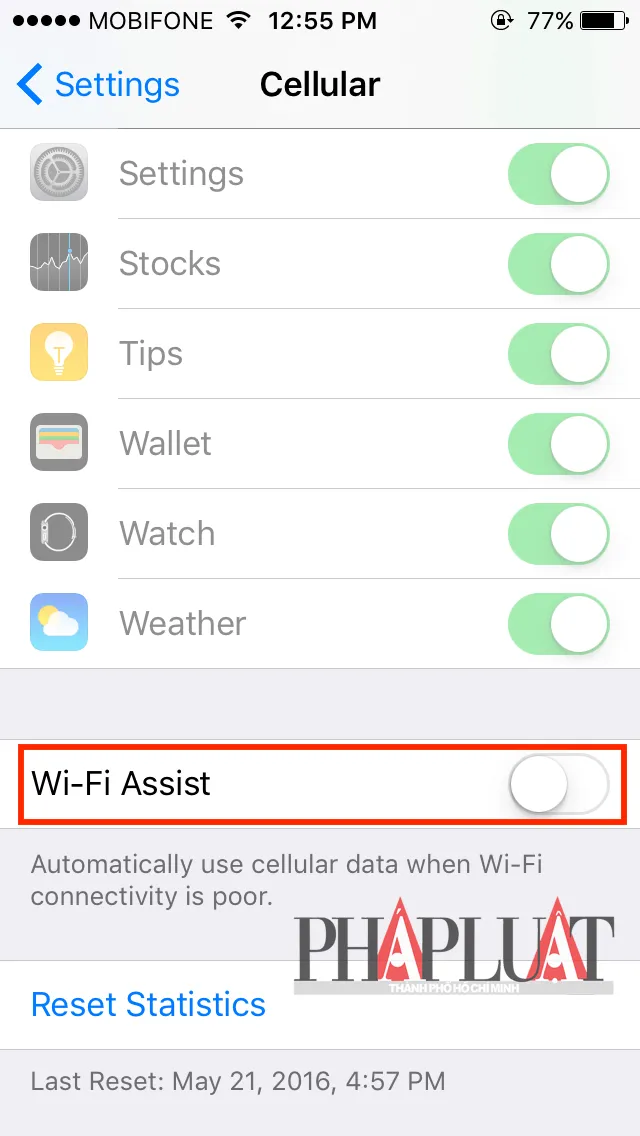Switch off cellular data for Tips

pos(558,354)
